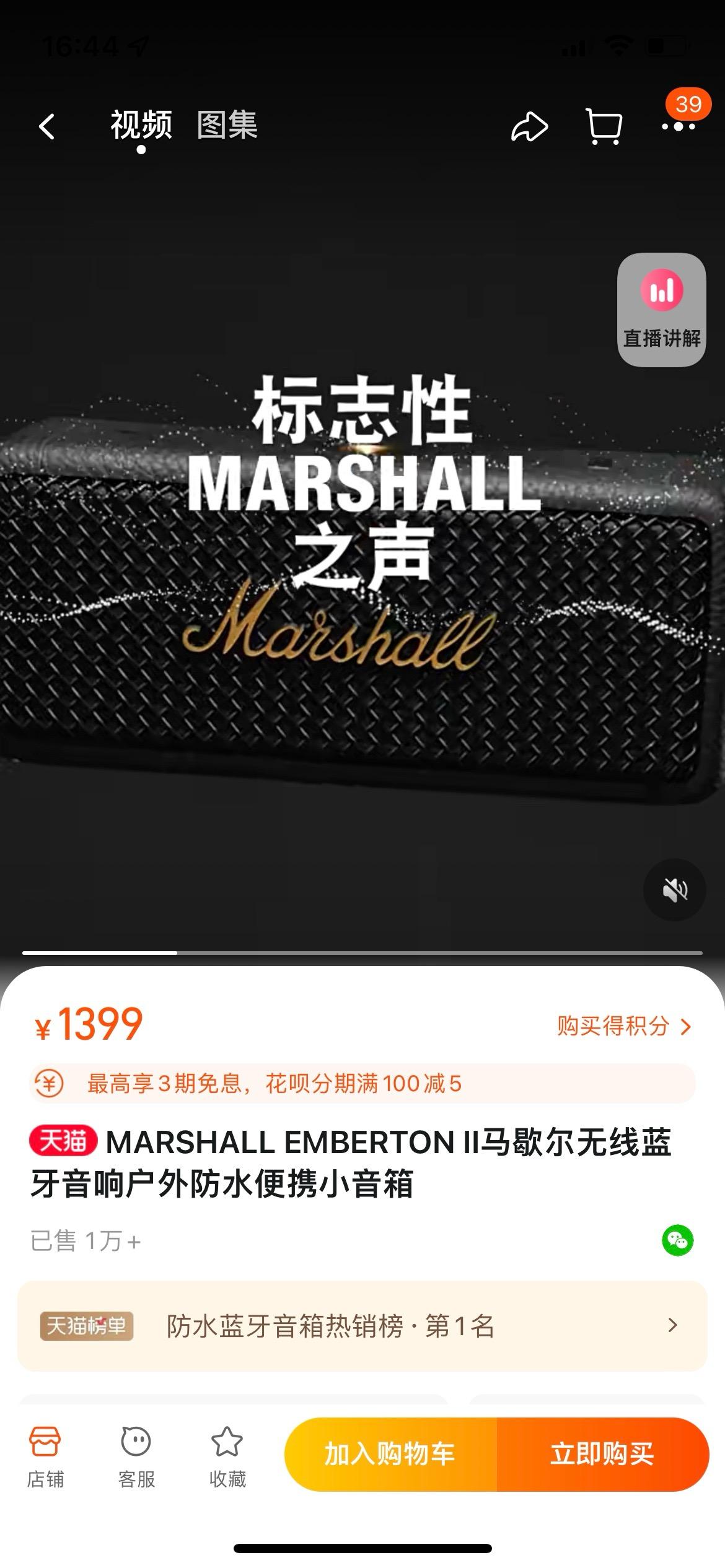Open 购买得积分 points link
This screenshot has height=1568, width=725.
click(623, 1026)
